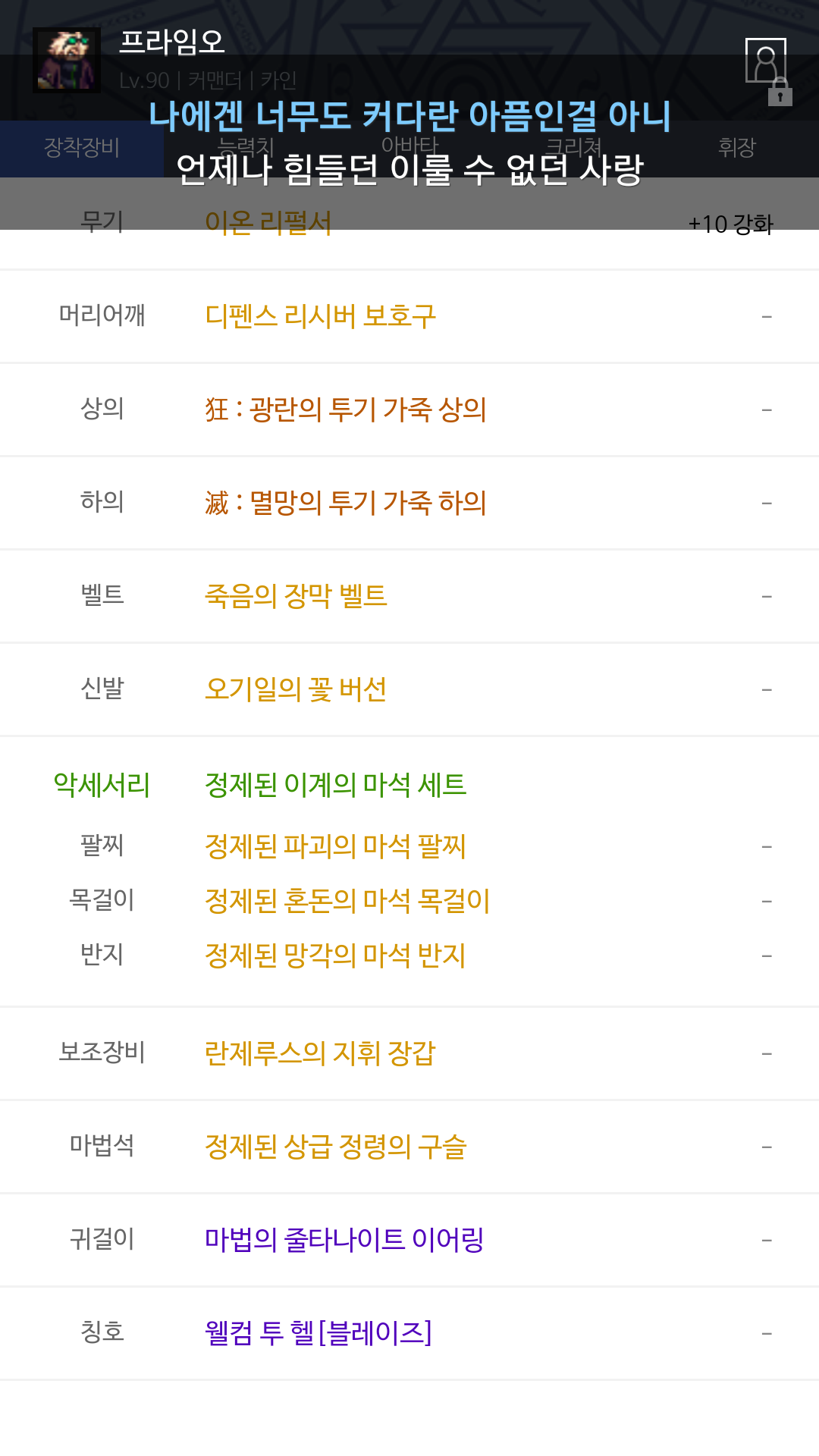
Task: Open 디펜스 리시버 보호구 item details
Action: pos(320,316)
